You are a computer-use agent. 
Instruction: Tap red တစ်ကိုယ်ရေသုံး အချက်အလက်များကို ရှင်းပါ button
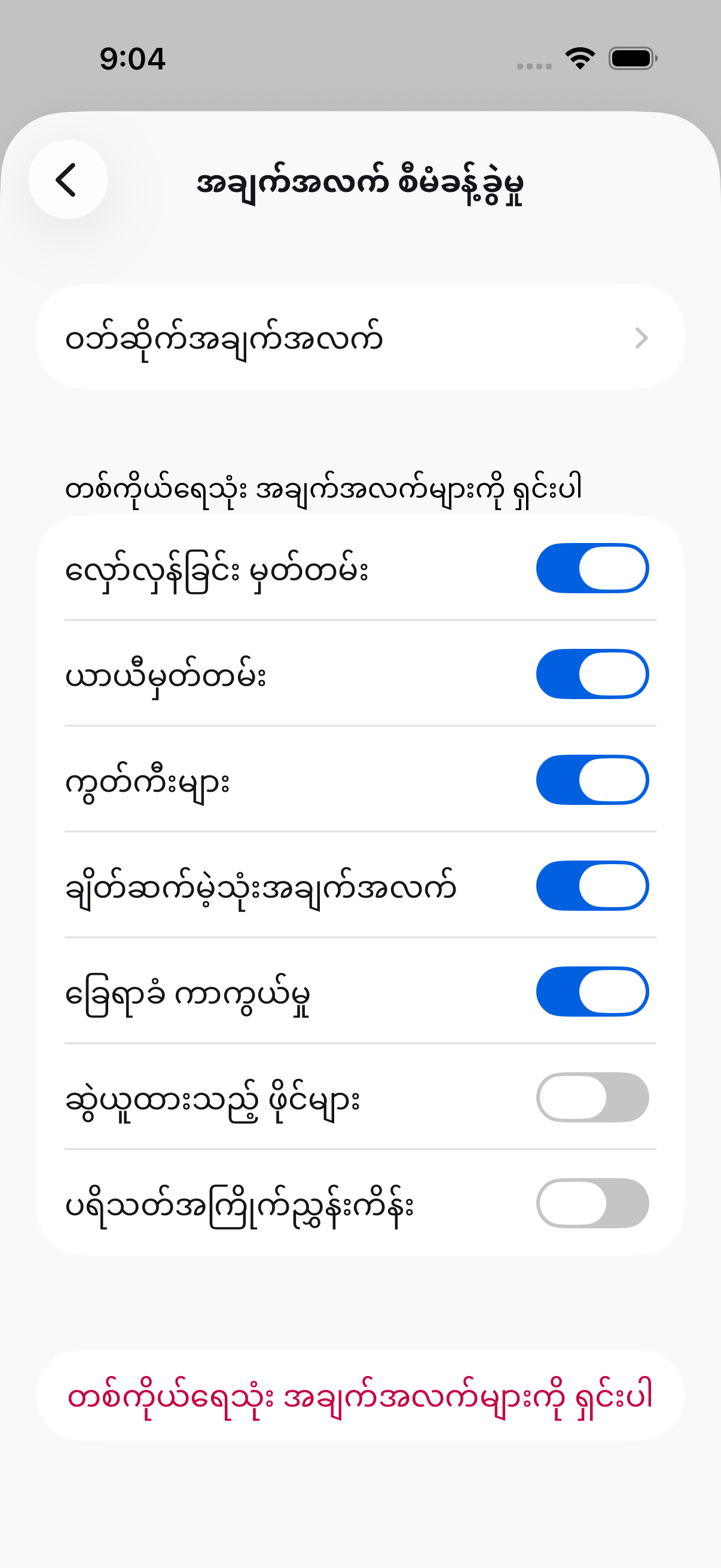coord(360,1396)
